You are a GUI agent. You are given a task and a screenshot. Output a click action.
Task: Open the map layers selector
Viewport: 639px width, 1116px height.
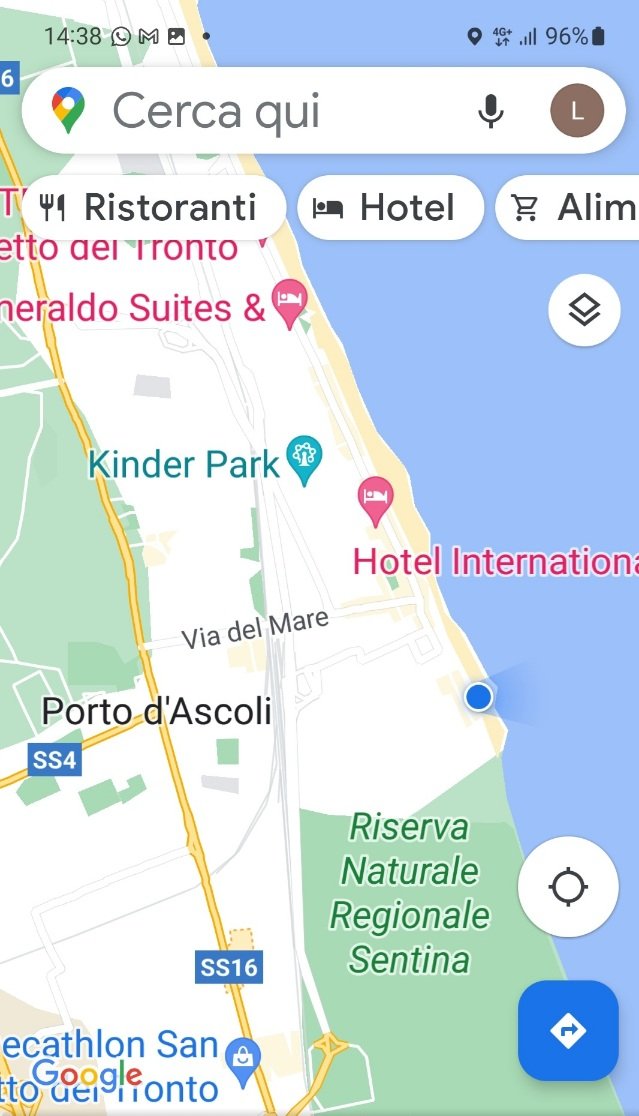[584, 311]
